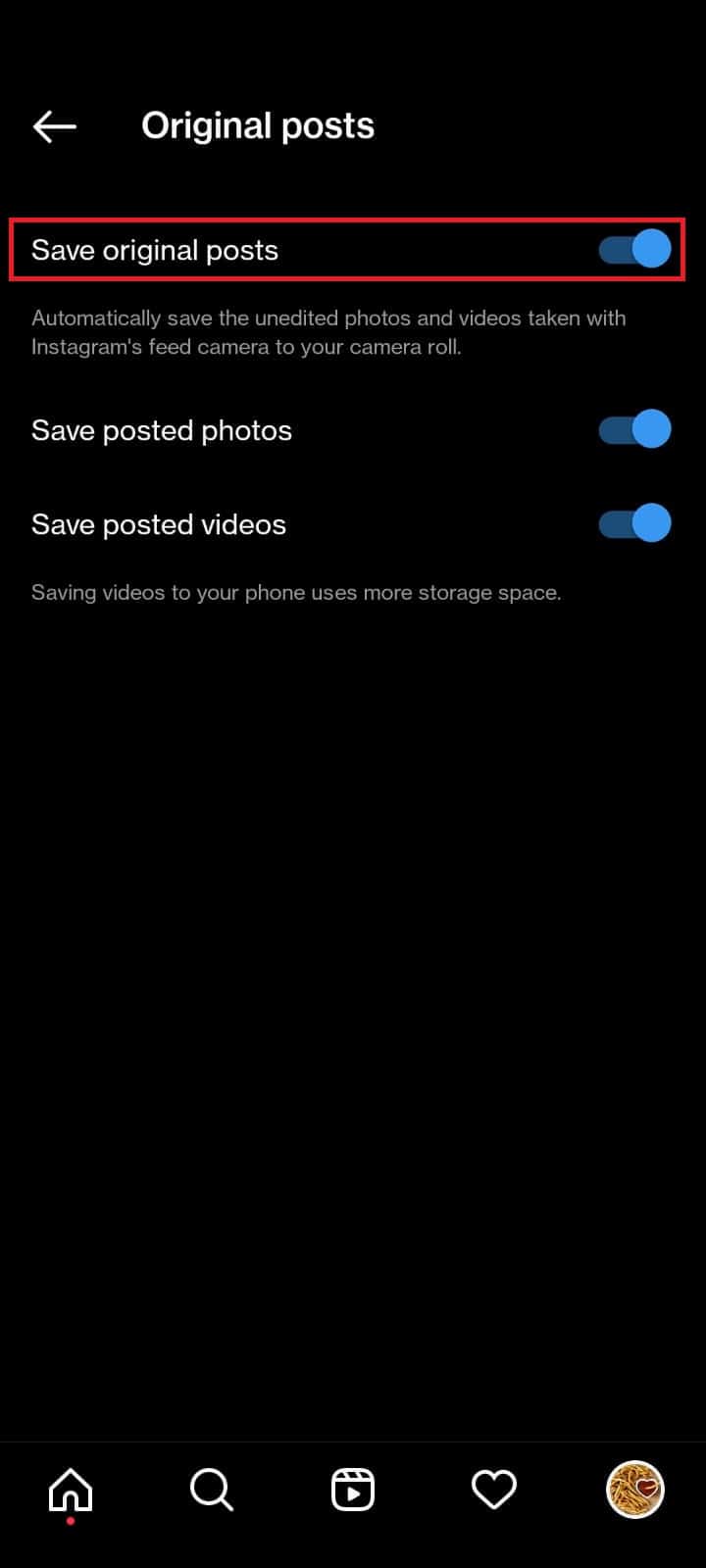Tap the unread red dot under Home

[70, 1522]
